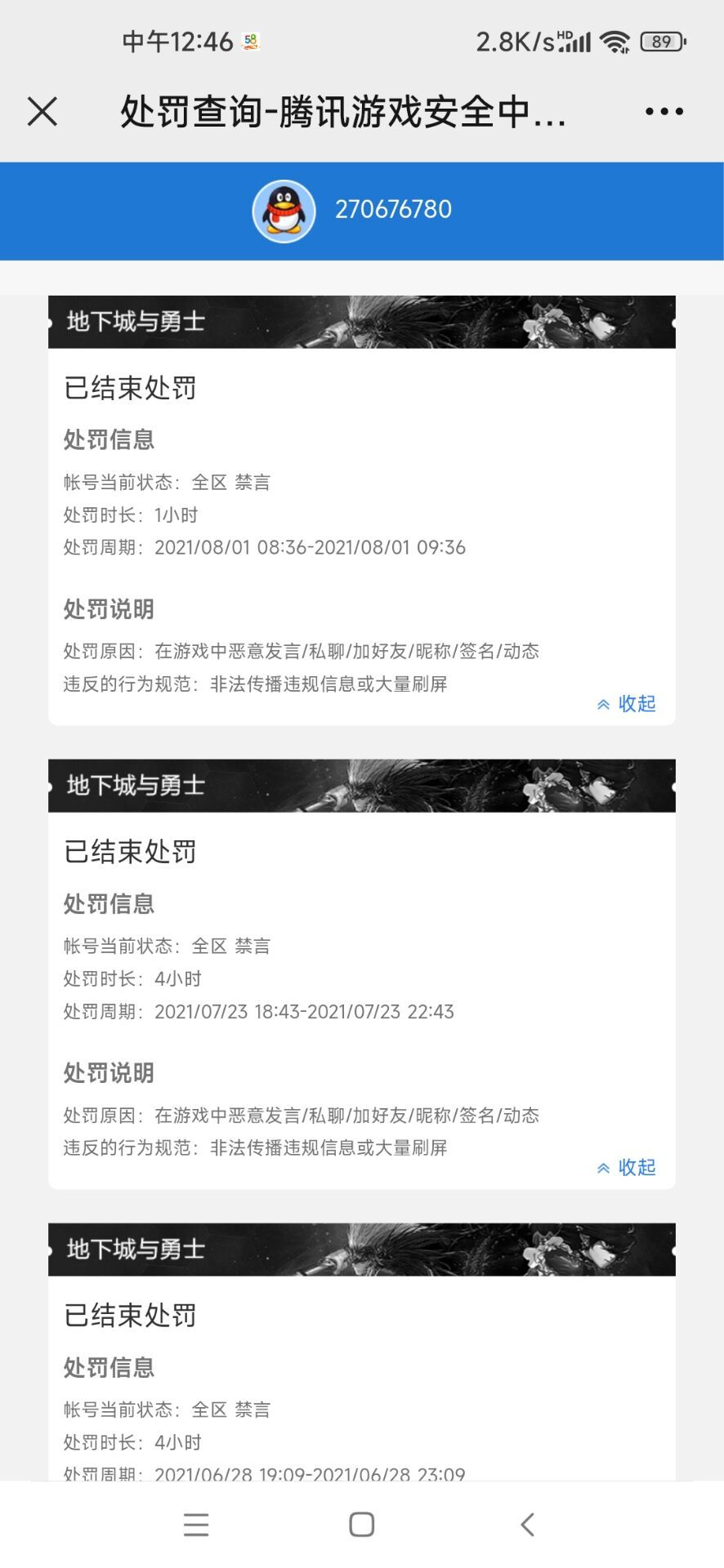The height and width of the screenshot is (1568, 724).
Task: Collapse the 1小时 penalty card via 收起
Action: pyautogui.click(x=626, y=704)
